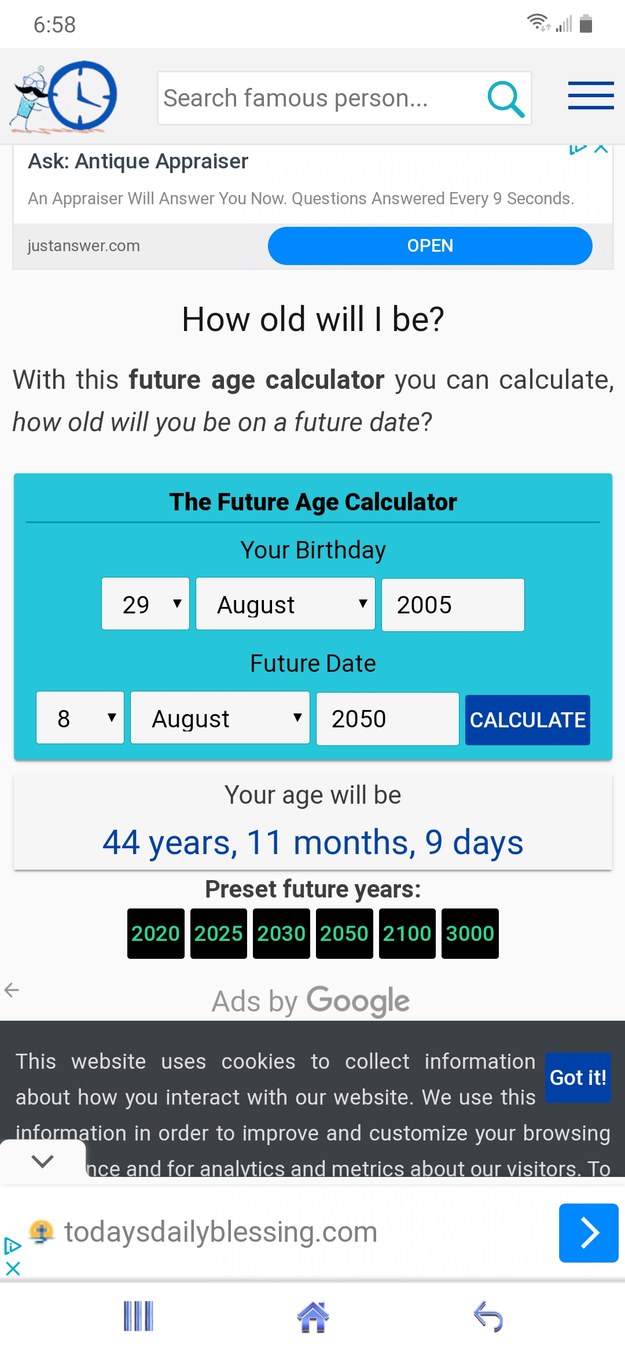Open the hamburger menu

click(590, 96)
